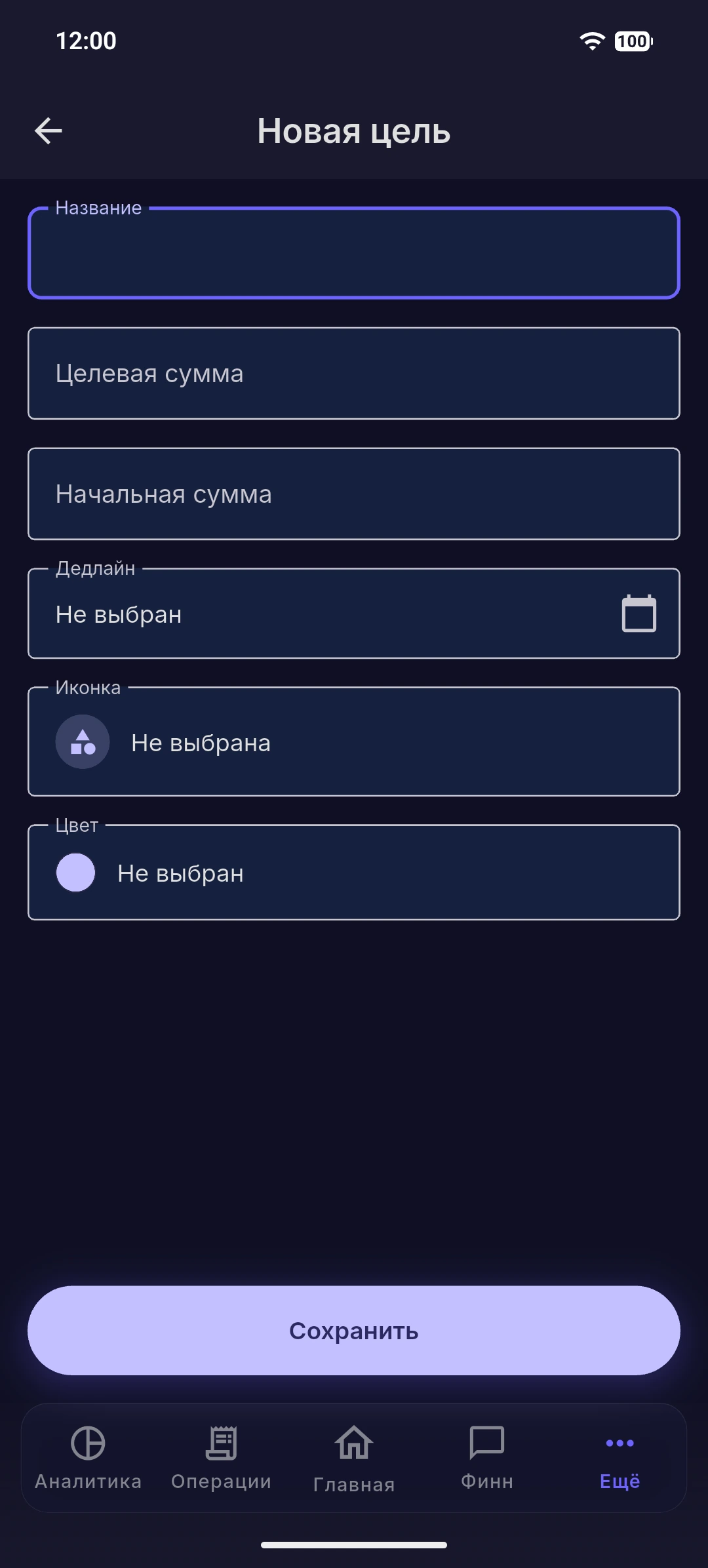
Task: Pick a color in the Цвет field
Action: (x=354, y=872)
